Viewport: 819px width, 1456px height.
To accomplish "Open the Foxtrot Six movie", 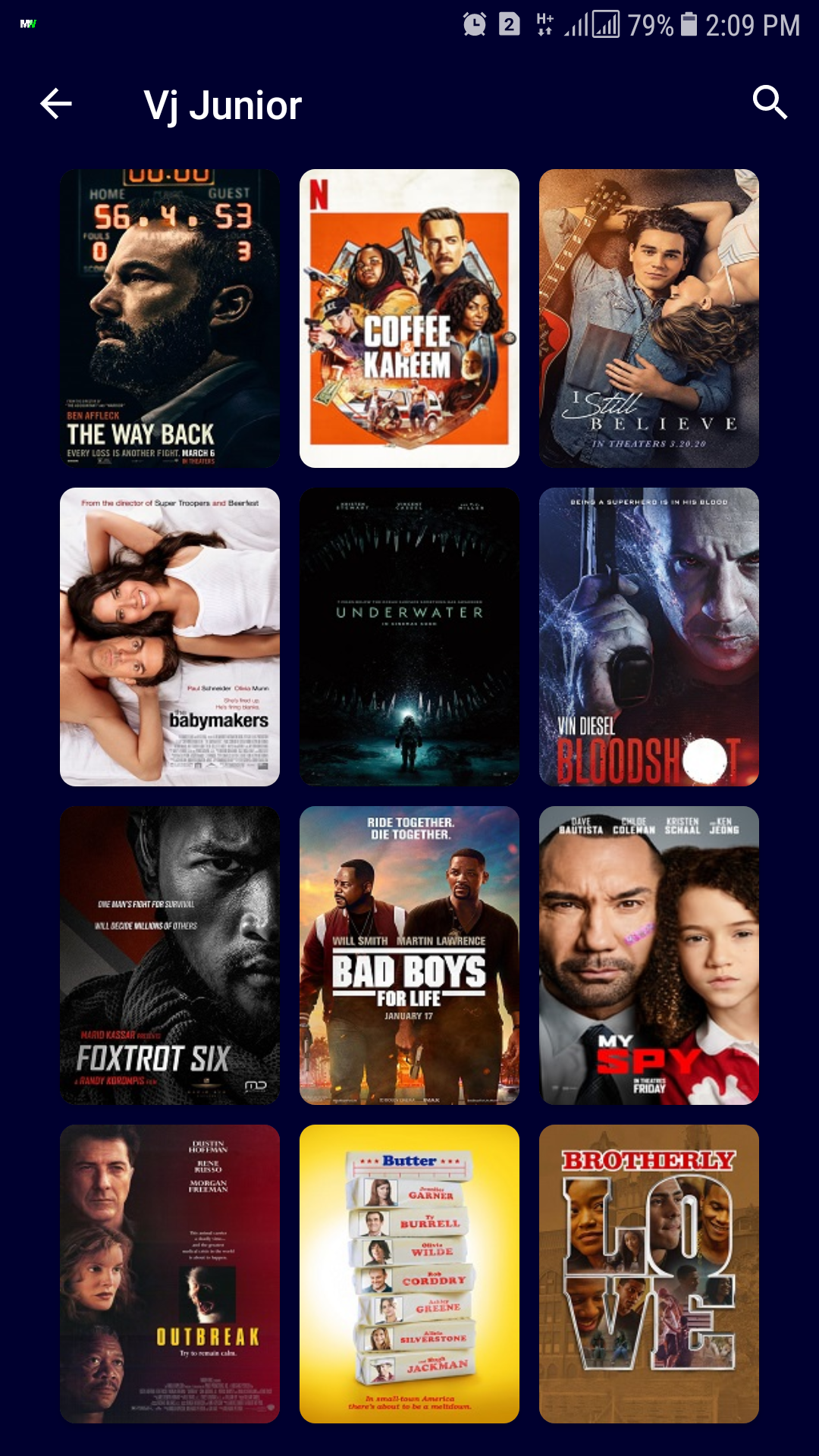I will (x=170, y=955).
